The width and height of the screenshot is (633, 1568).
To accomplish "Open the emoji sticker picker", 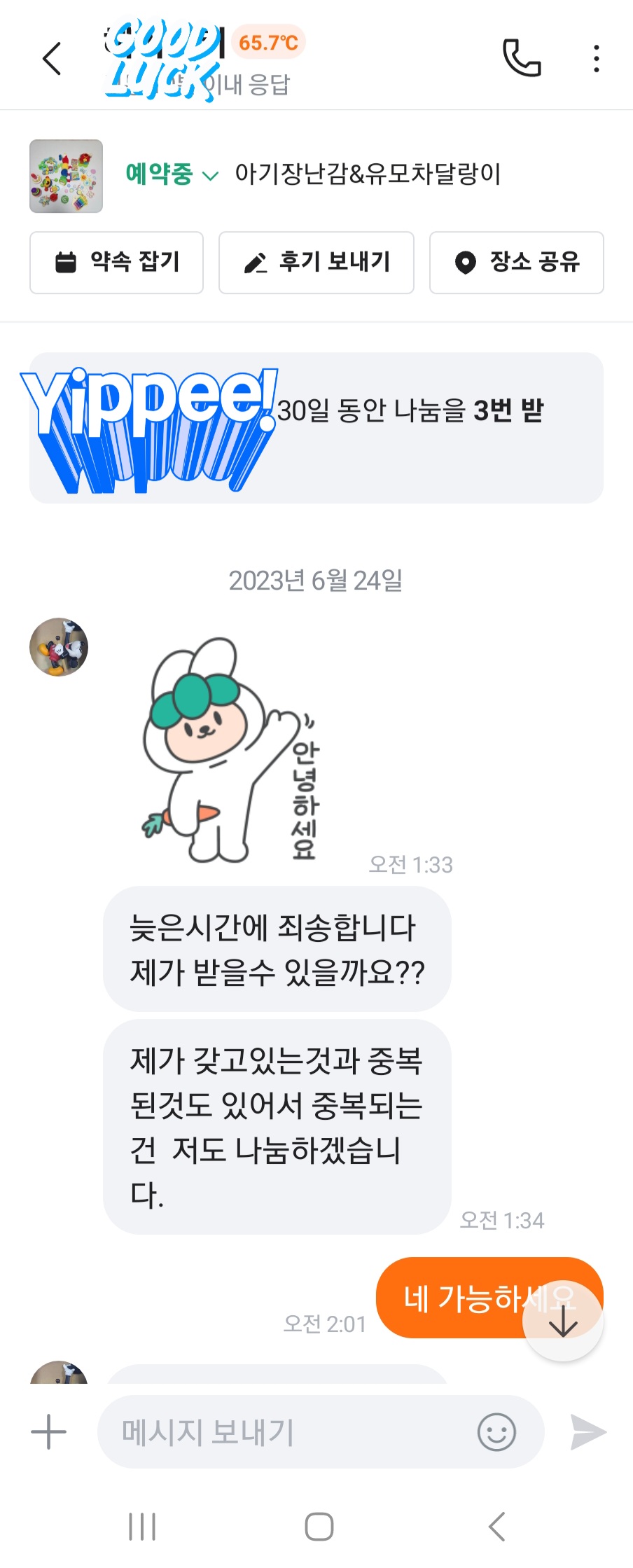I will tap(496, 1432).
